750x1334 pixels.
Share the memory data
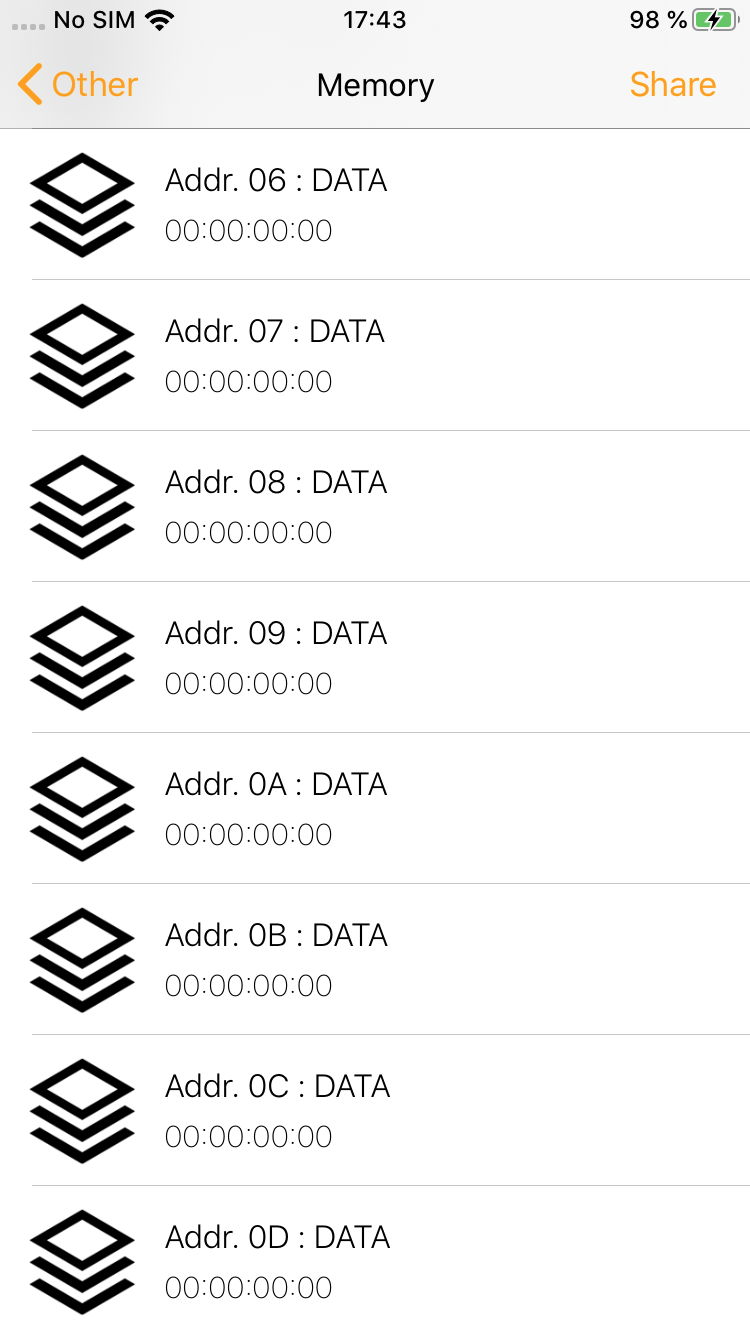(x=672, y=85)
